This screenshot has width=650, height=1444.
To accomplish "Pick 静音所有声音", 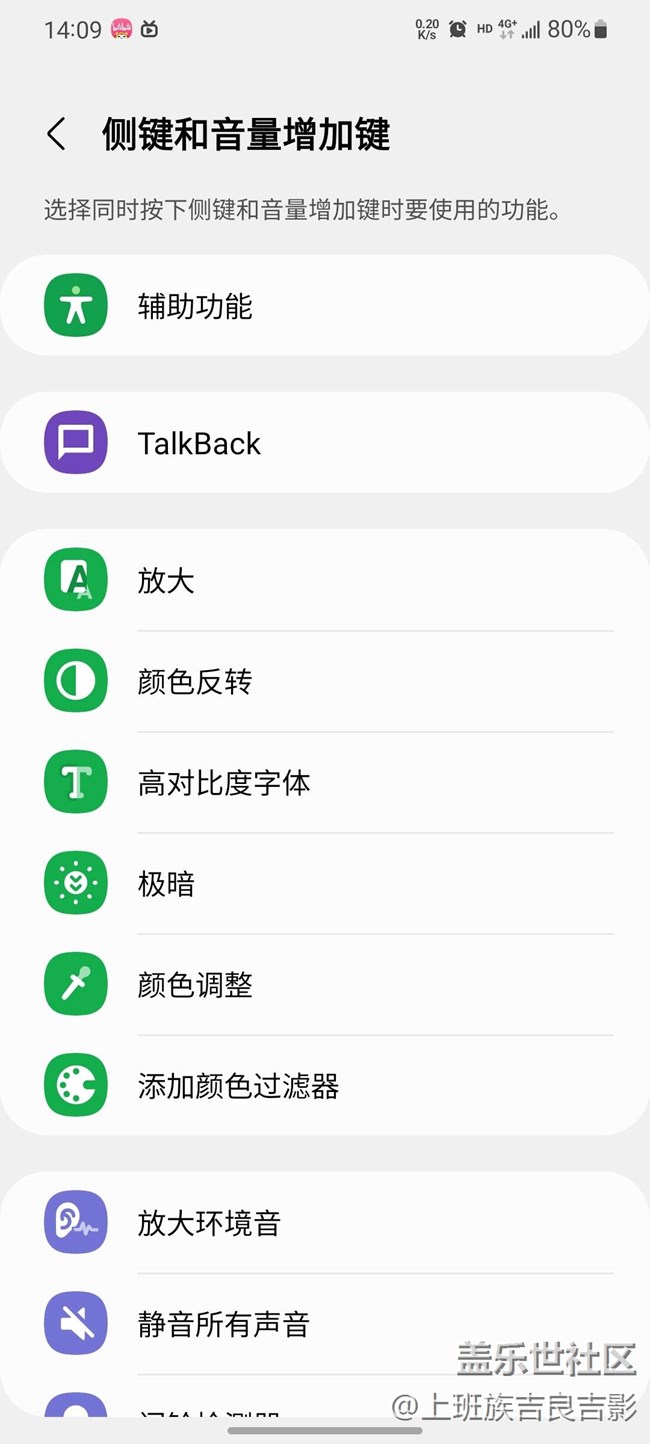I will pos(325,1323).
